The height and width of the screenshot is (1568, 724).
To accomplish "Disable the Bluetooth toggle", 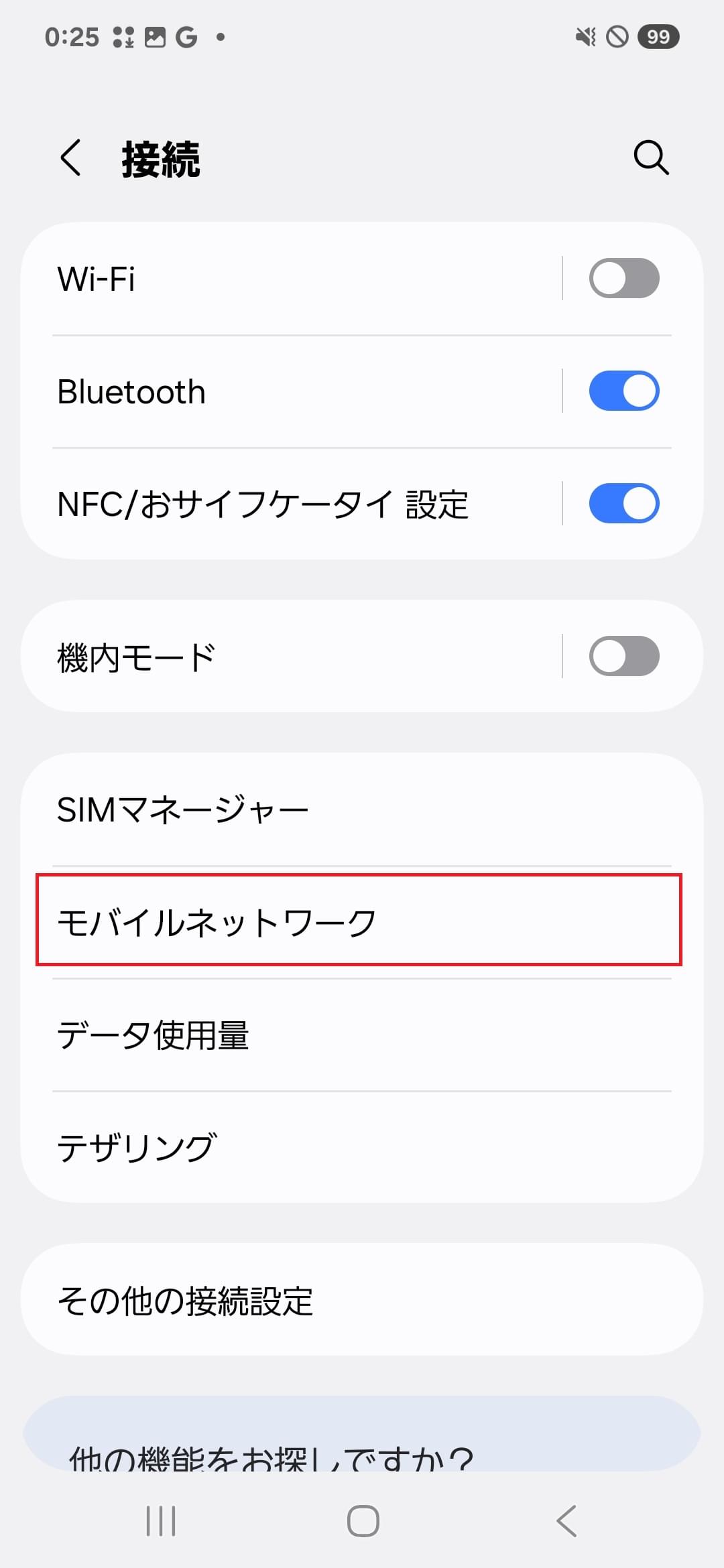I will point(623,391).
